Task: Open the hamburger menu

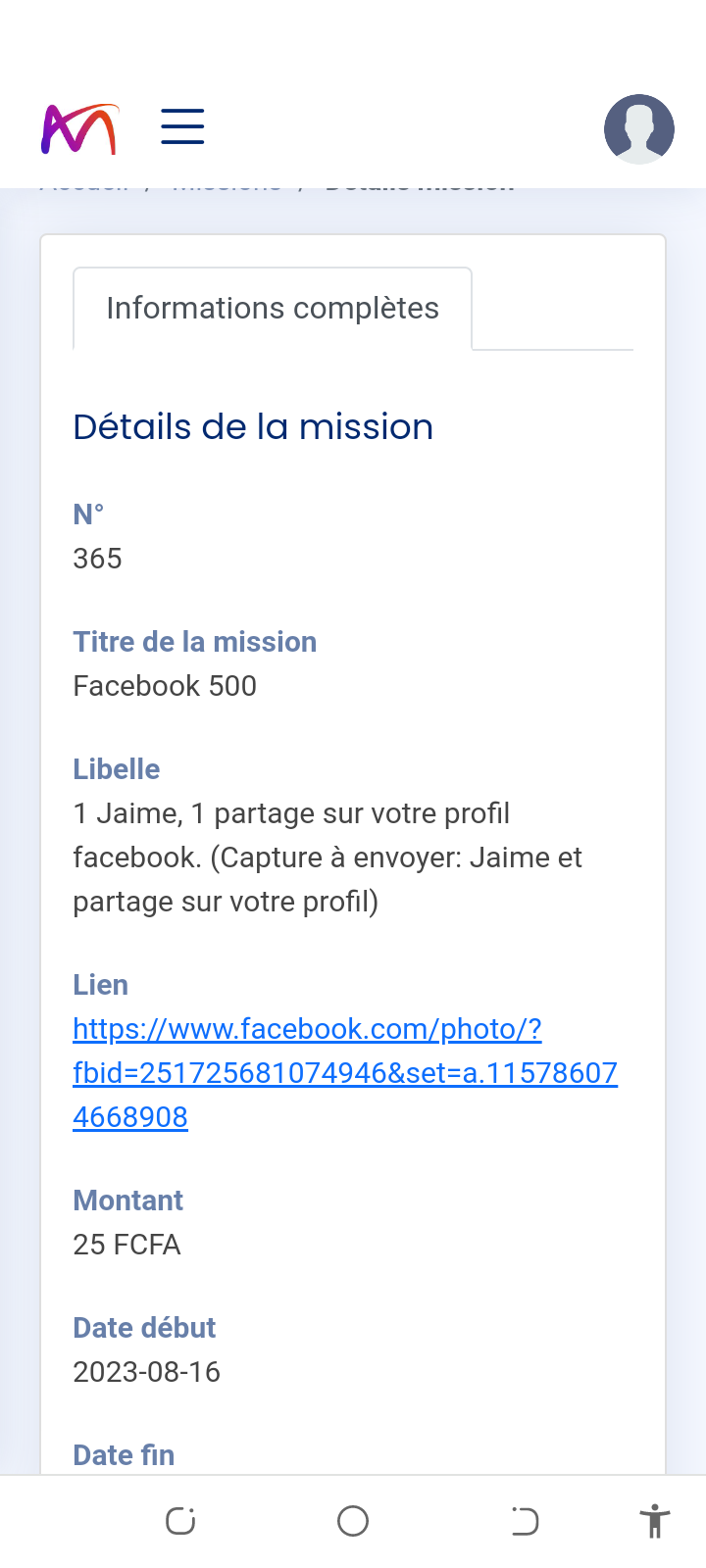Action: pos(182,127)
